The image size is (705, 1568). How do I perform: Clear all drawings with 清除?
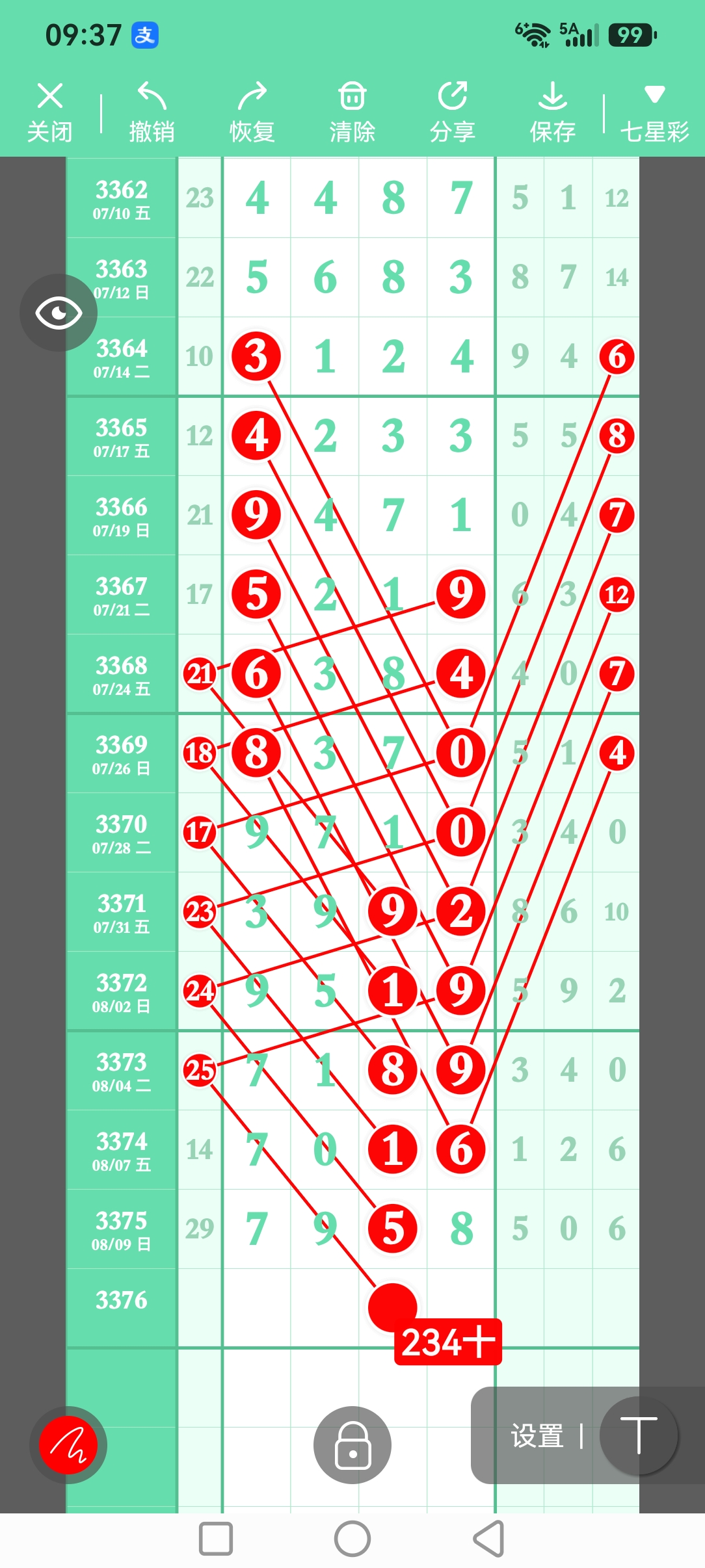pyautogui.click(x=352, y=112)
